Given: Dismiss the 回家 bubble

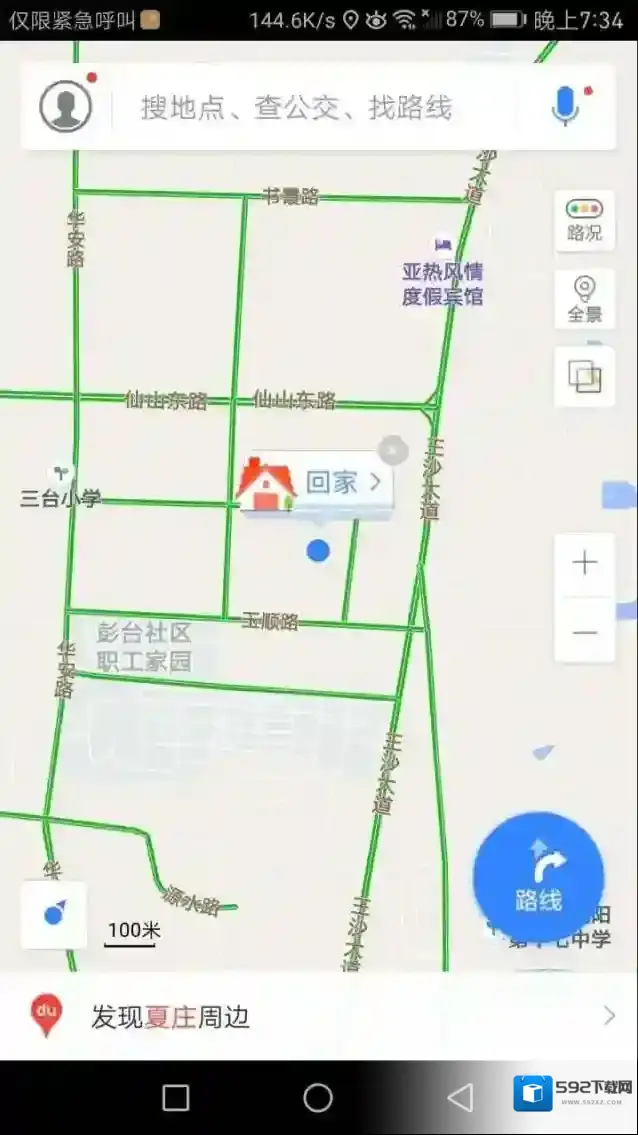Looking at the screenshot, I should [394, 451].
